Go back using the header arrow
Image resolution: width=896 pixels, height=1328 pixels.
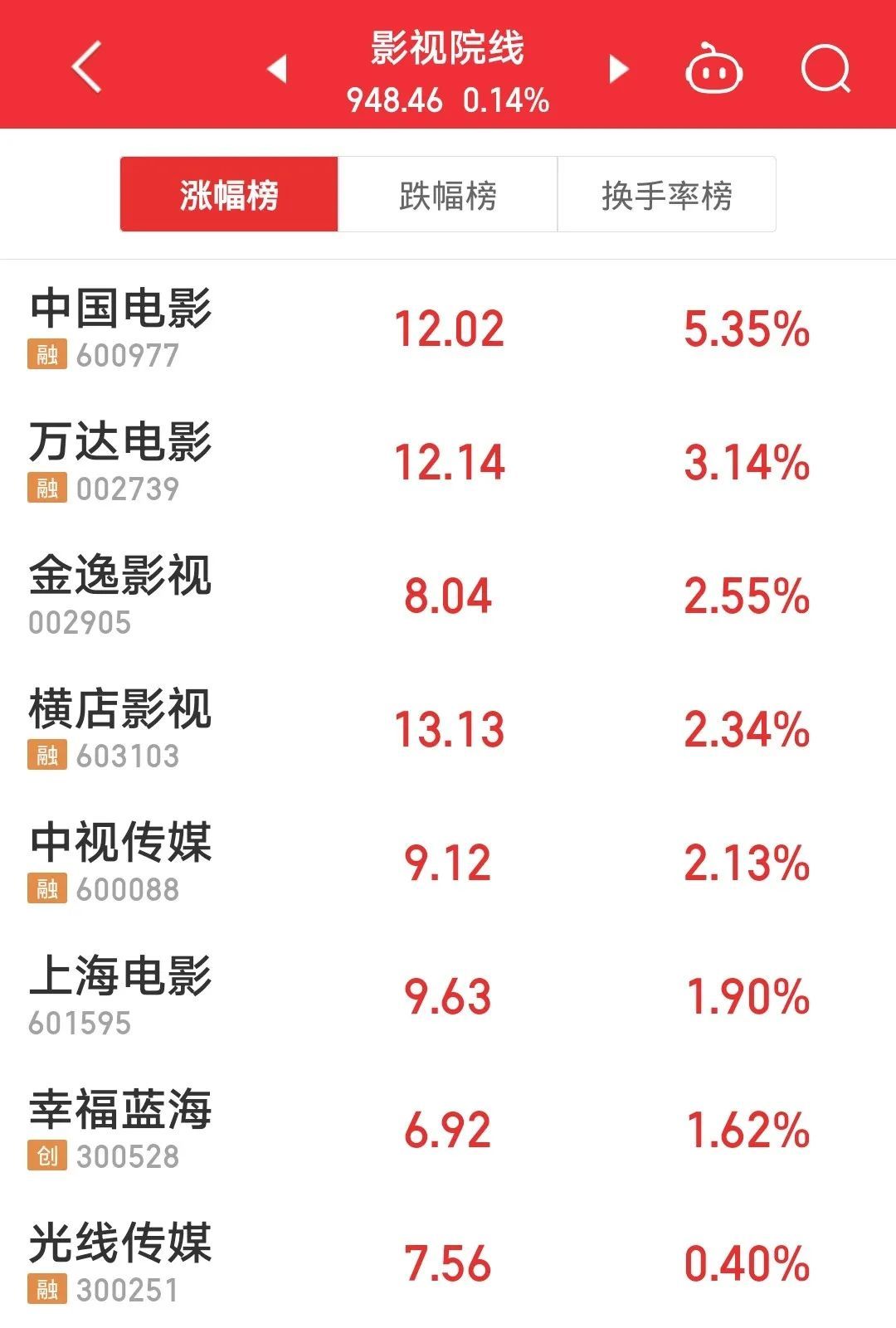coord(86,66)
